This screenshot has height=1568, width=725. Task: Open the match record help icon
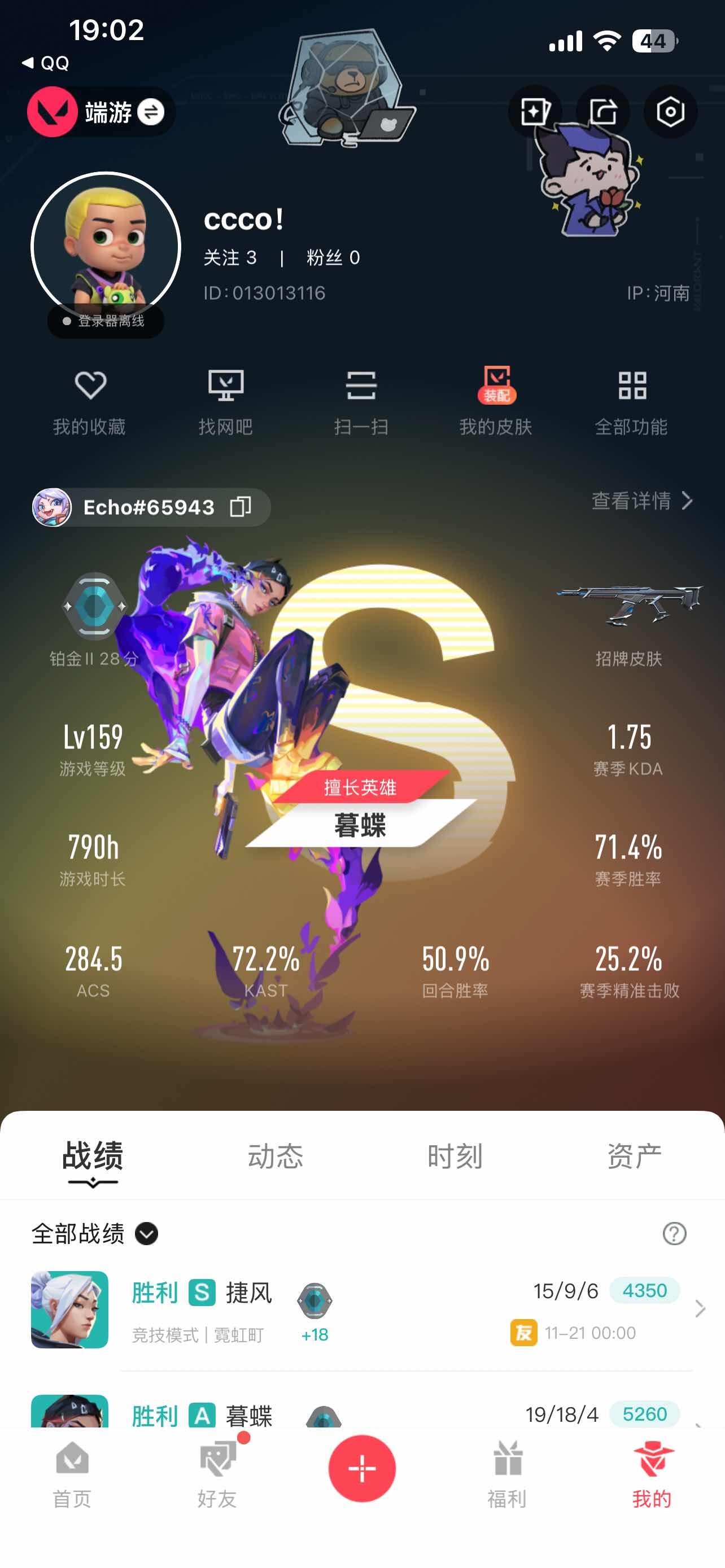point(674,1234)
